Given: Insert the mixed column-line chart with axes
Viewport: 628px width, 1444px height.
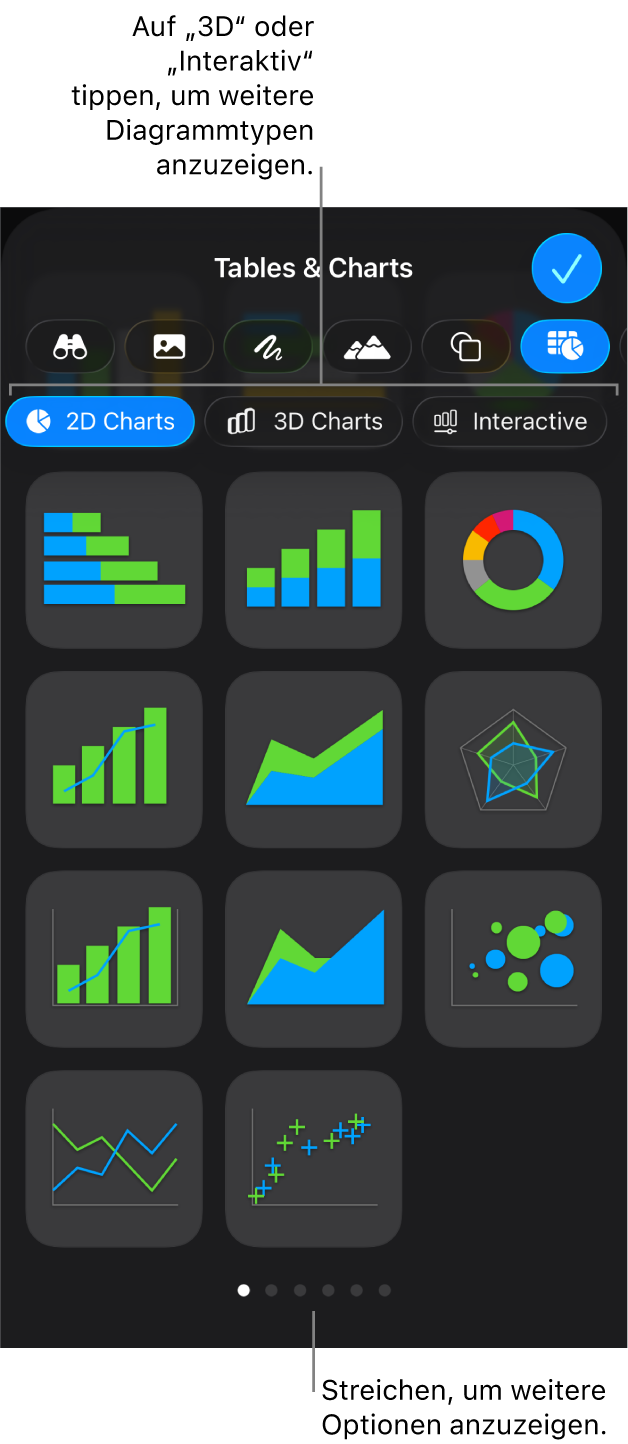Looking at the screenshot, I should tap(114, 958).
